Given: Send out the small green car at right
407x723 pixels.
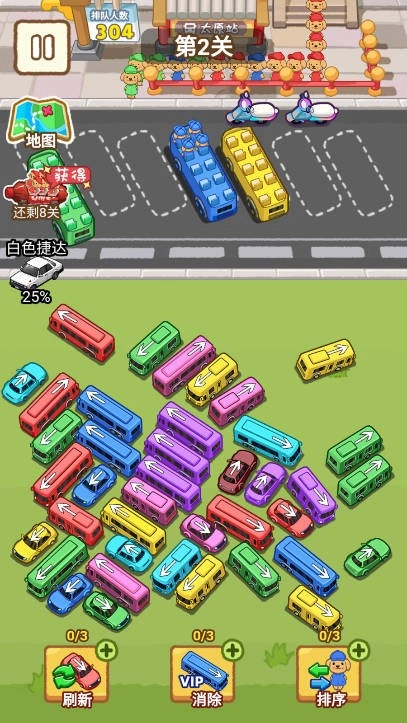Looking at the screenshot, I should pos(367,557).
